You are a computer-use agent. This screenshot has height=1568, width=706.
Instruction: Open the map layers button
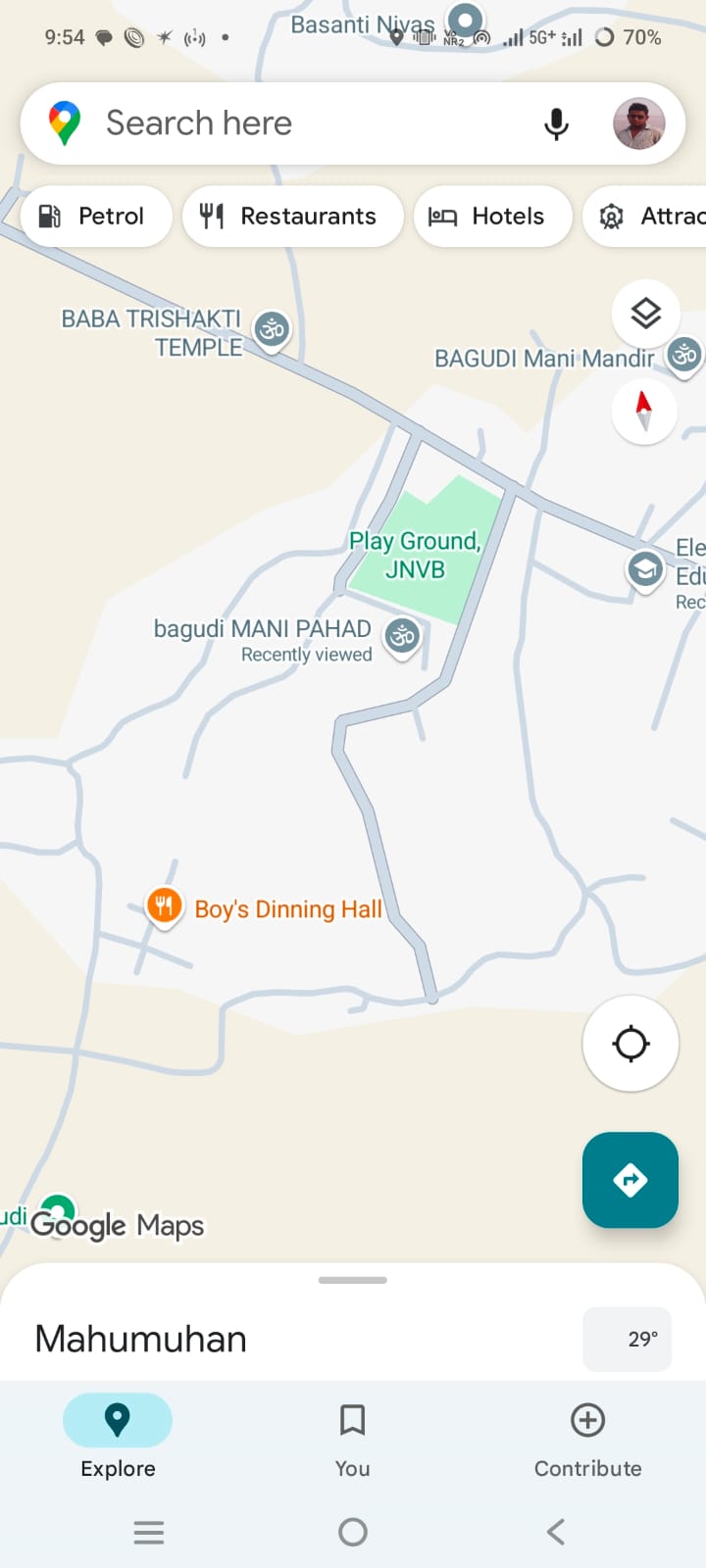644,314
